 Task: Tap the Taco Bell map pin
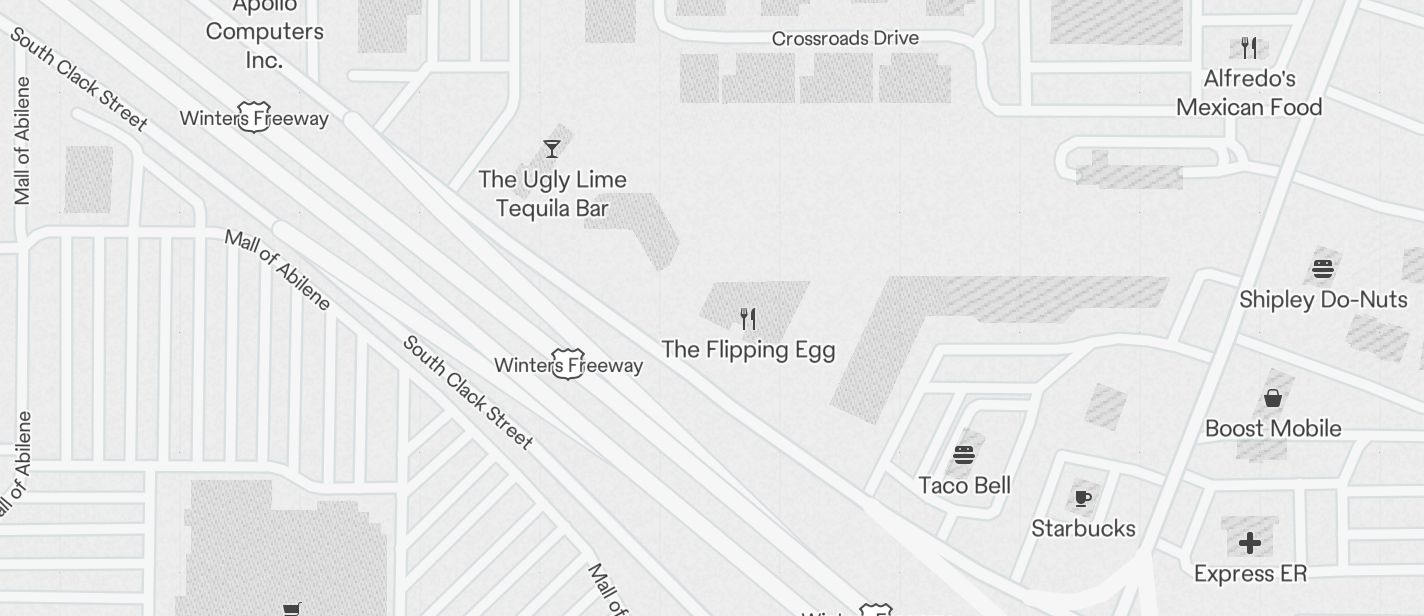pos(964,455)
